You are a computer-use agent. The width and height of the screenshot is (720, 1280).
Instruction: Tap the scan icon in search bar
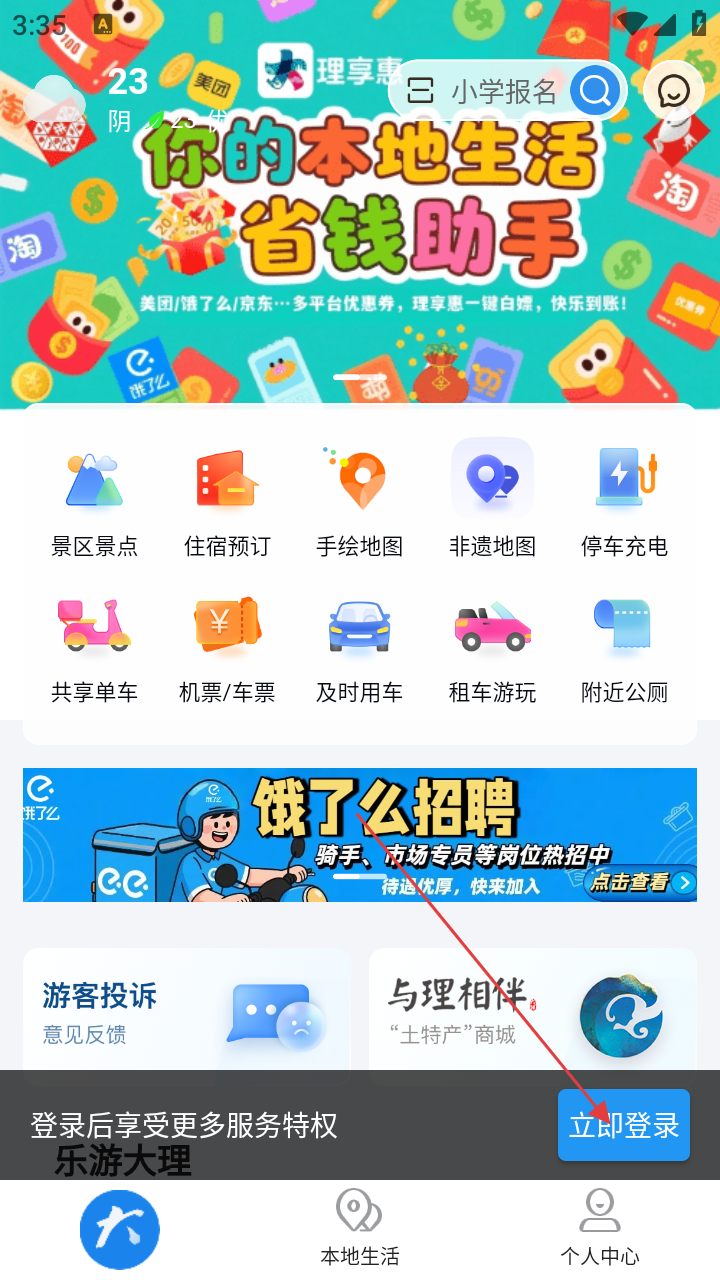pyautogui.click(x=421, y=92)
